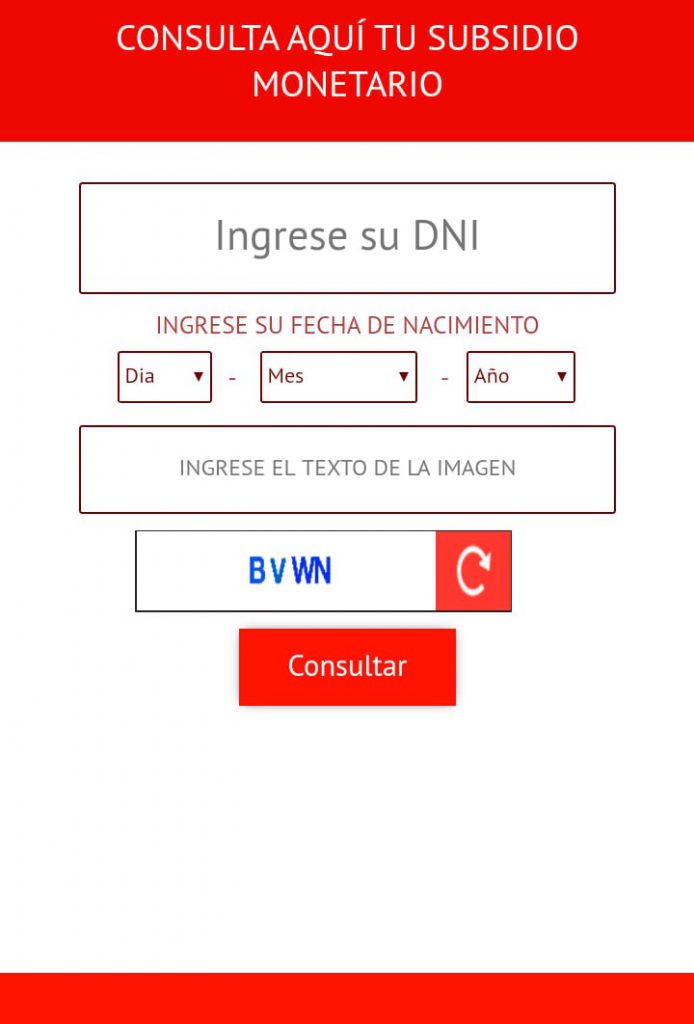Select the Año dropdown
The height and width of the screenshot is (1024, 694).
[520, 377]
